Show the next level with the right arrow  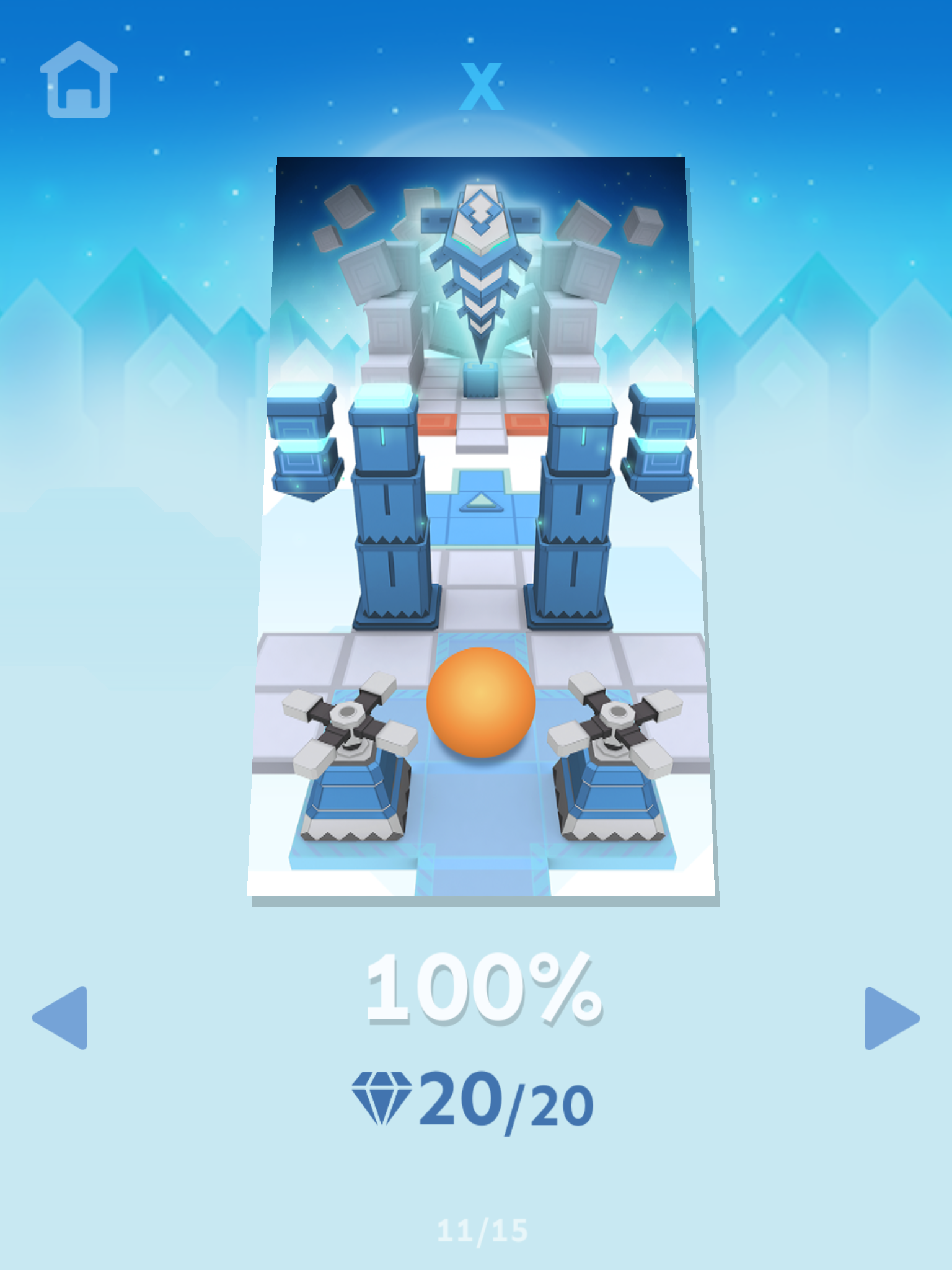(892, 1018)
